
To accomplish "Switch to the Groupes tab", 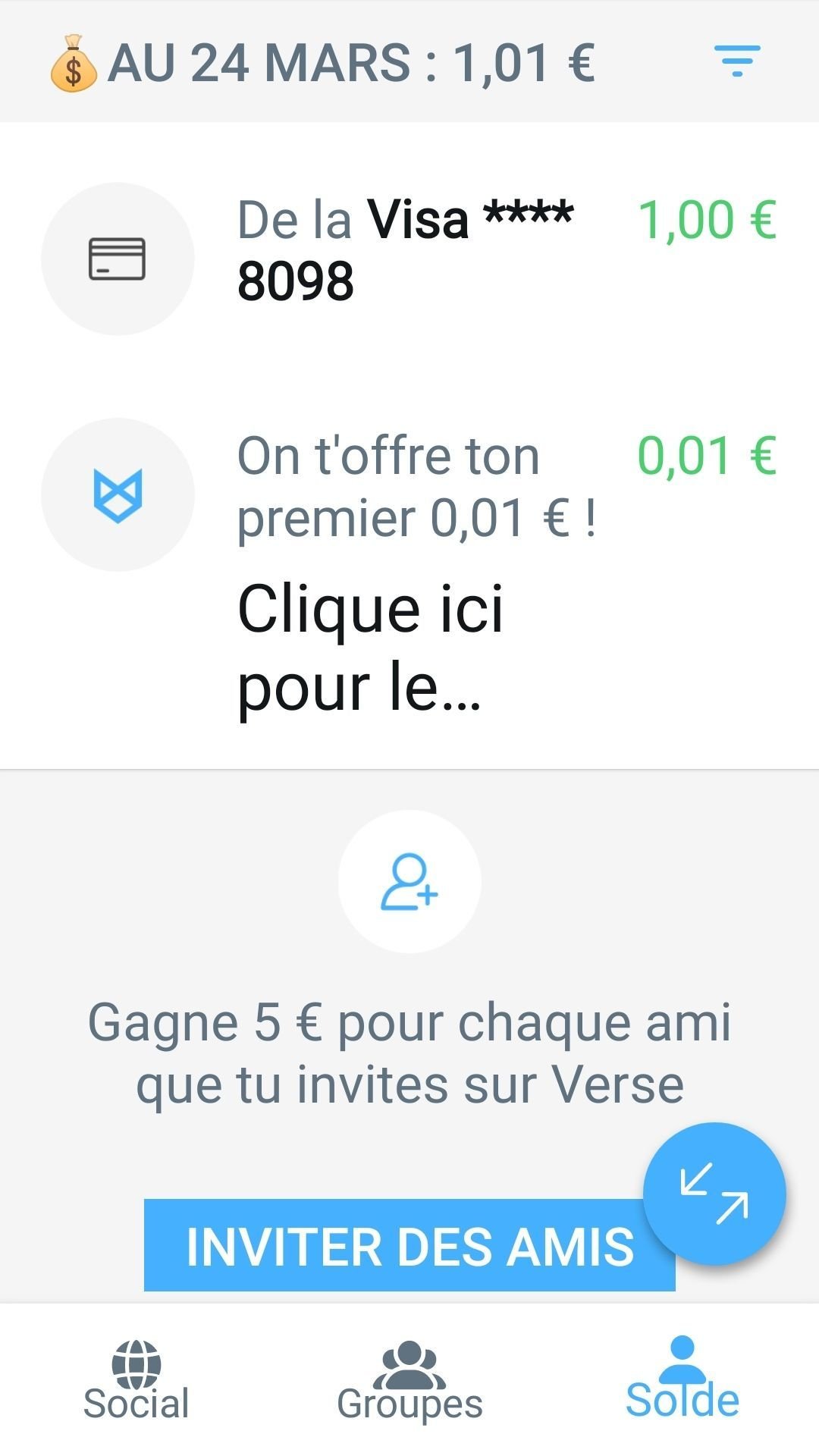I will pyautogui.click(x=409, y=1381).
